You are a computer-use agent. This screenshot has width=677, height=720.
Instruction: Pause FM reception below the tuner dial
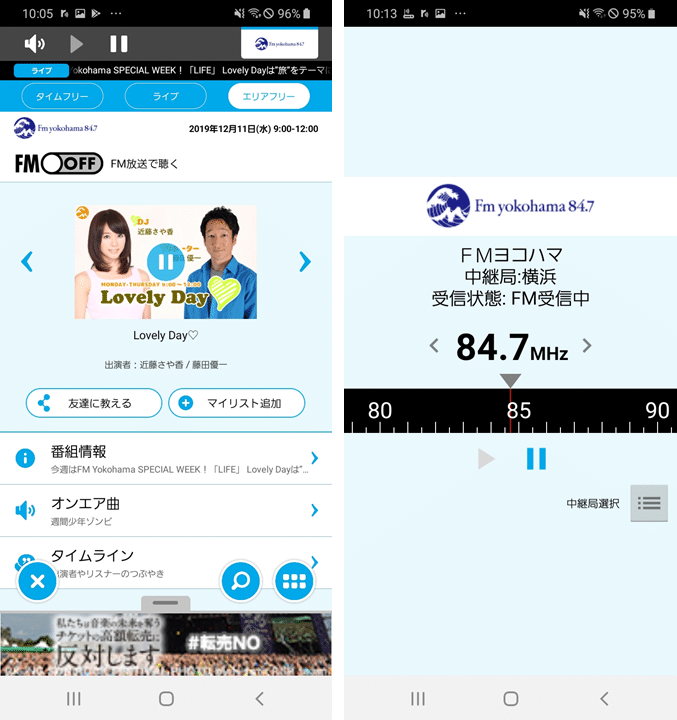point(536,459)
